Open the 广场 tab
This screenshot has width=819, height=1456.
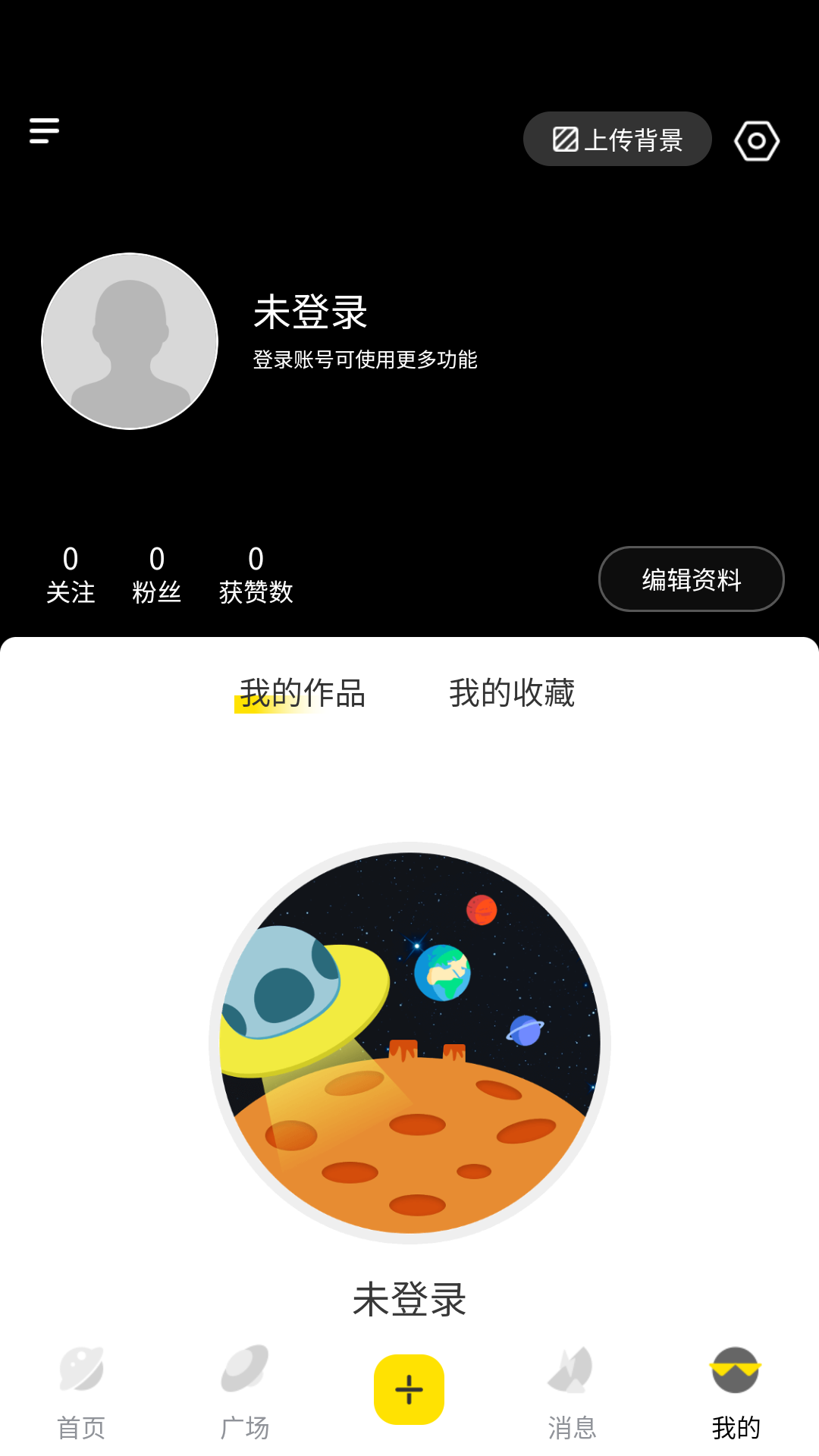coord(244,1392)
